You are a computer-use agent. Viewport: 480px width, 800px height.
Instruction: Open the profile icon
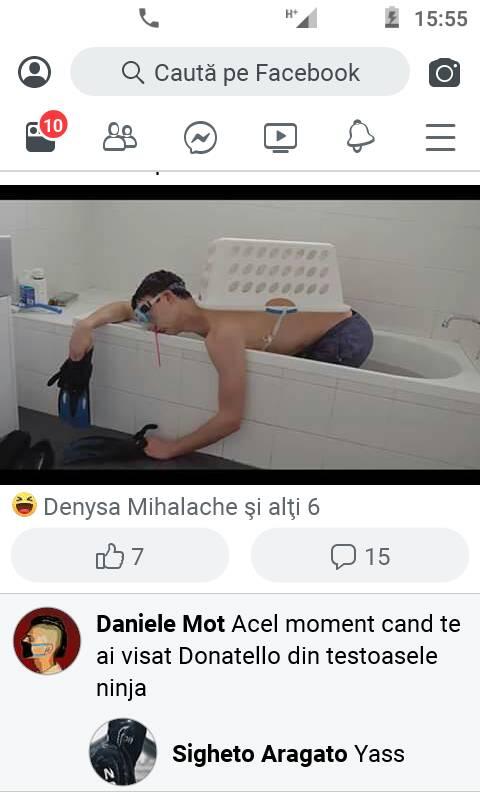click(34, 72)
